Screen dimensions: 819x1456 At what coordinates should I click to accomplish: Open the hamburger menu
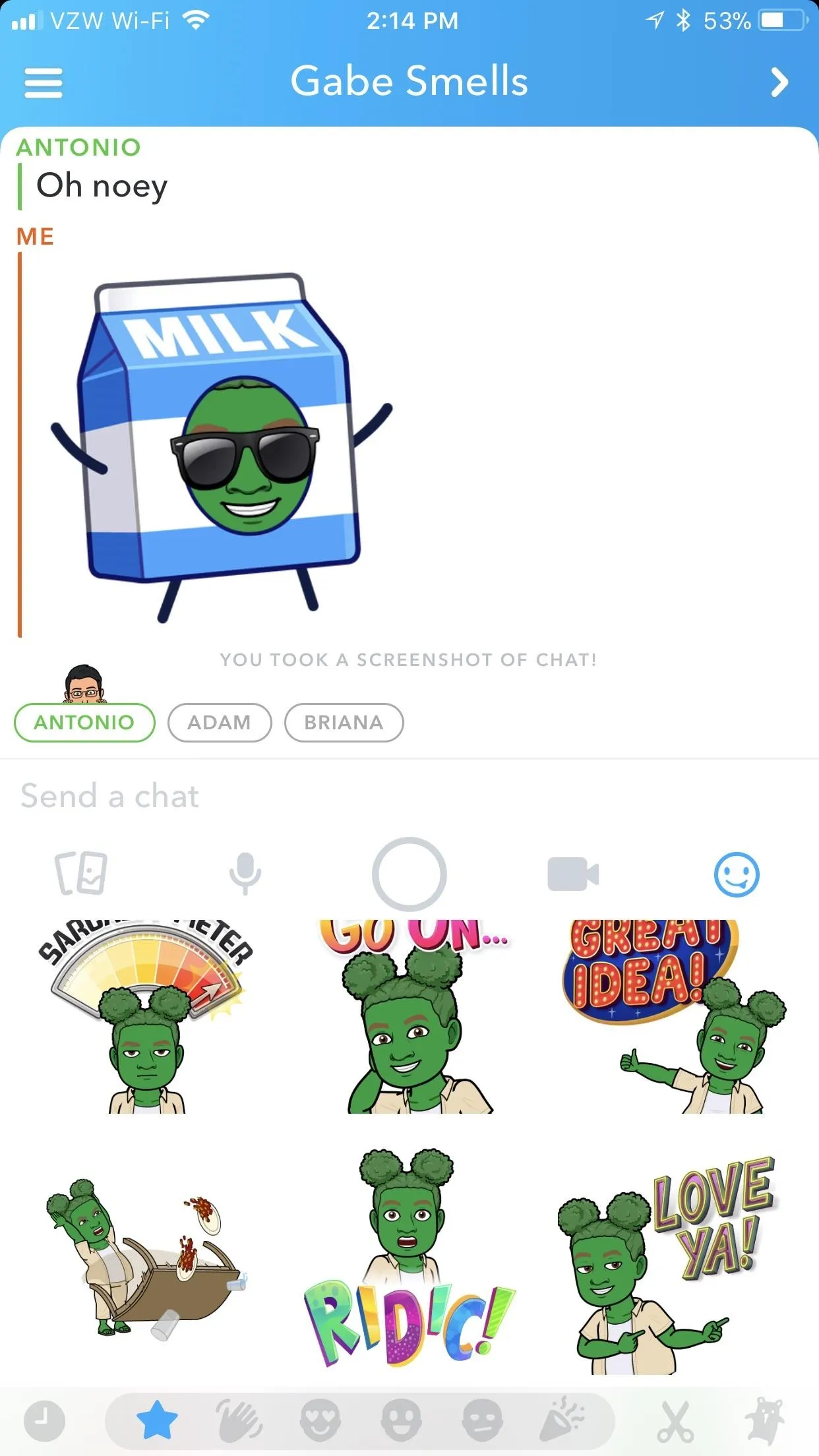tap(44, 83)
